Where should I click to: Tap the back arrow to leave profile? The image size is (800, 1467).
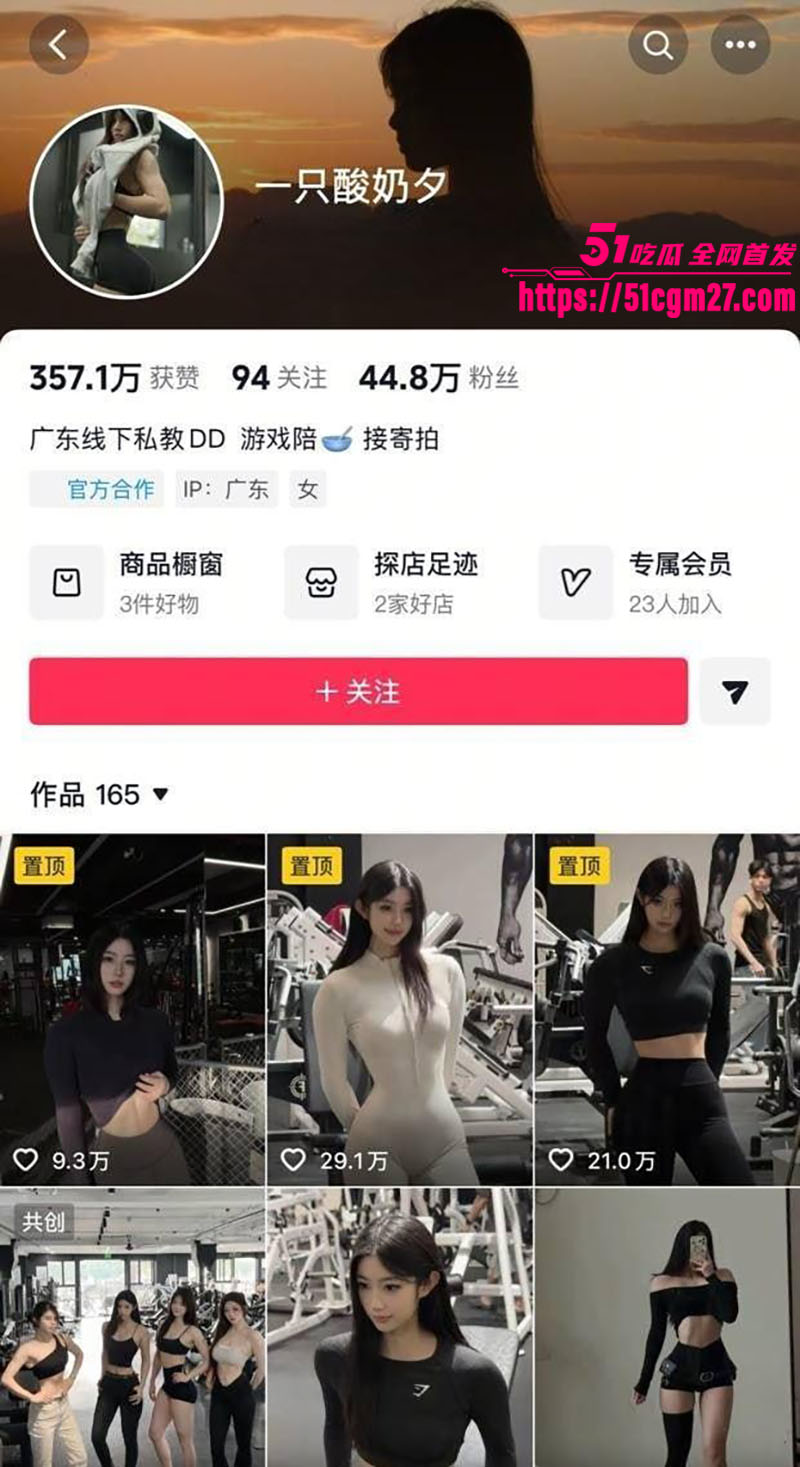click(x=59, y=45)
